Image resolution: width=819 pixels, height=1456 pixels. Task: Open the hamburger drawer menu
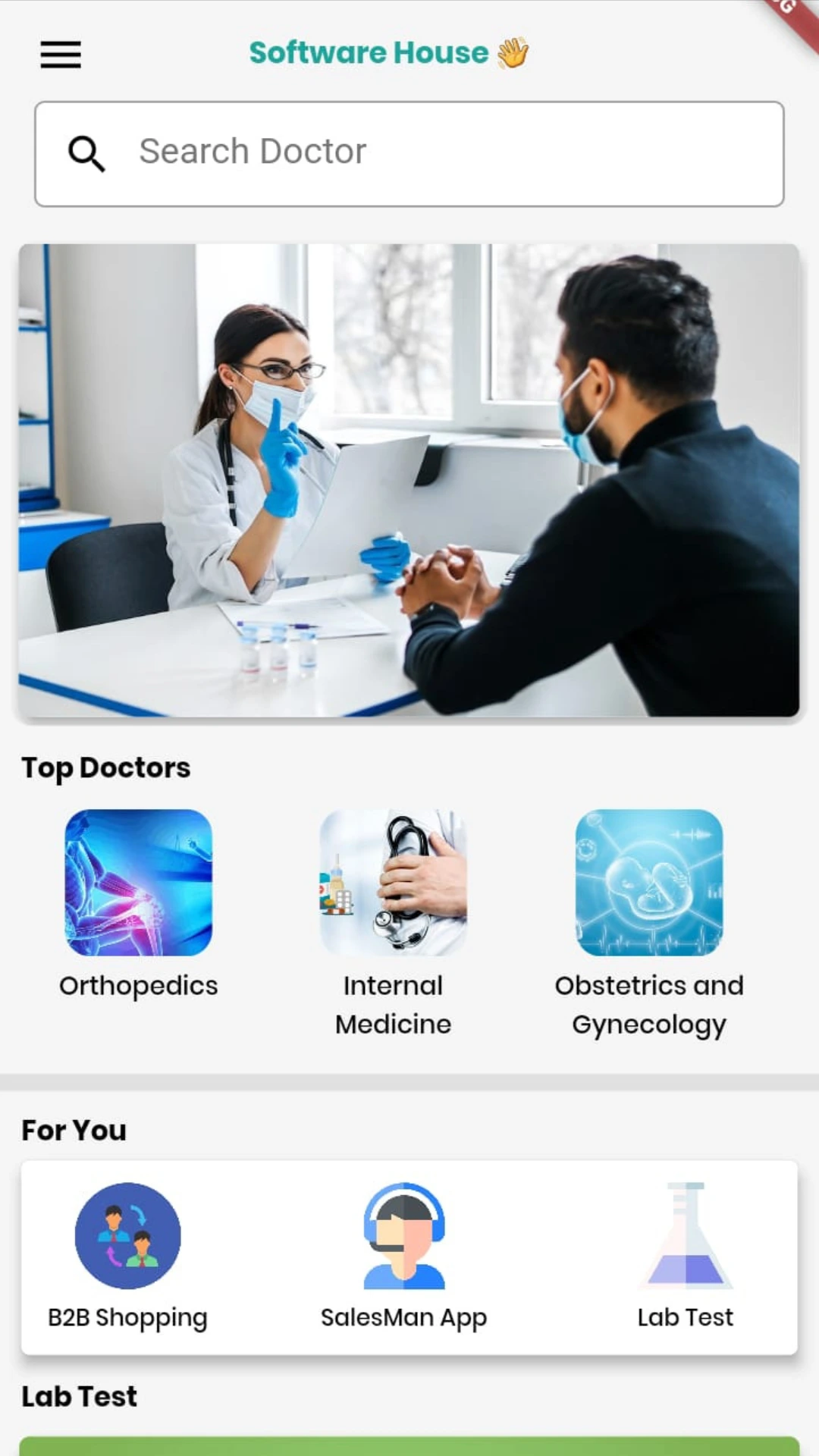[x=61, y=55]
